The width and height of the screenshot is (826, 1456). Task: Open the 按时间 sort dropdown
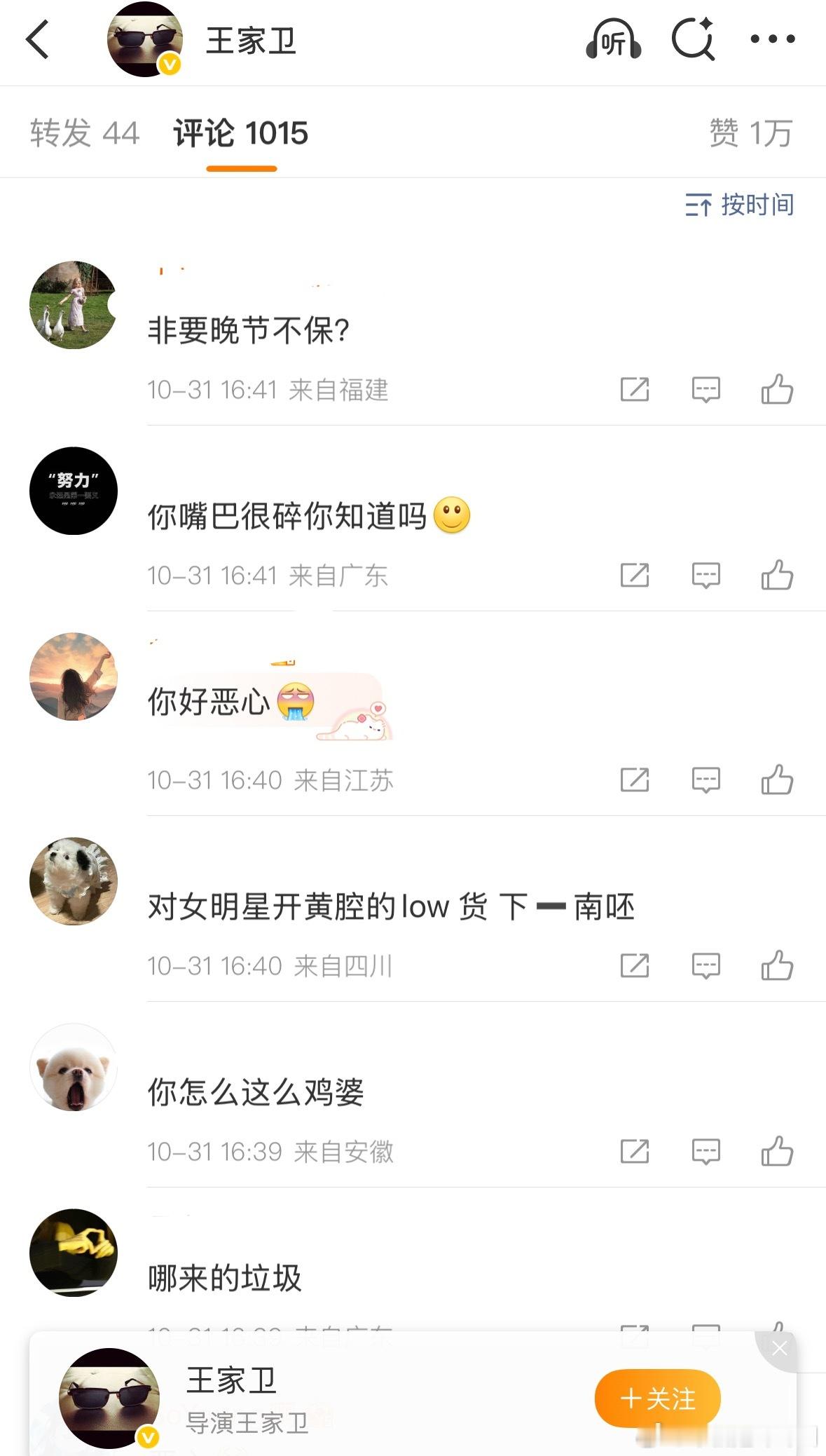point(741,205)
